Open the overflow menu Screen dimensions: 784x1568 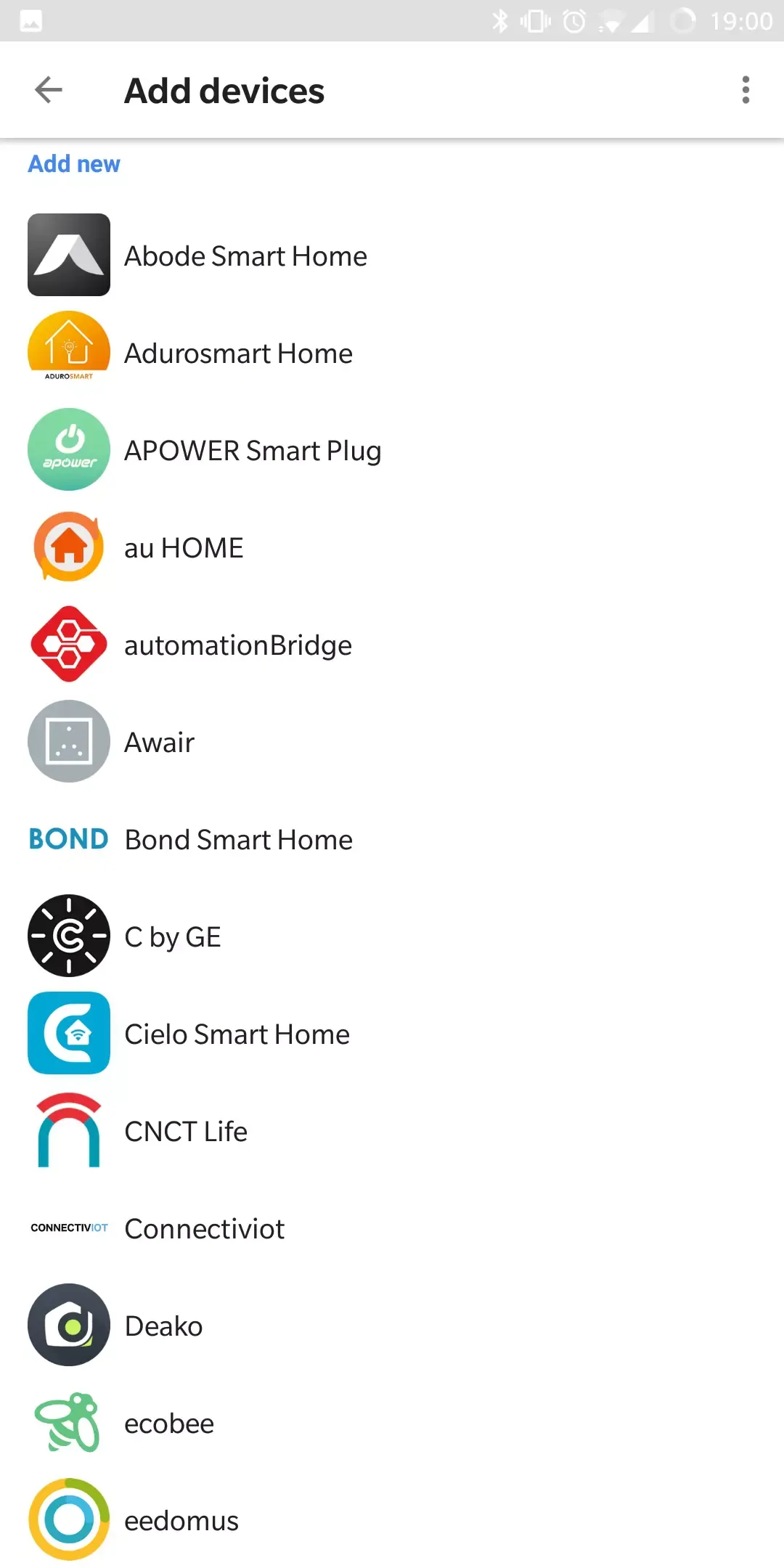tap(745, 90)
